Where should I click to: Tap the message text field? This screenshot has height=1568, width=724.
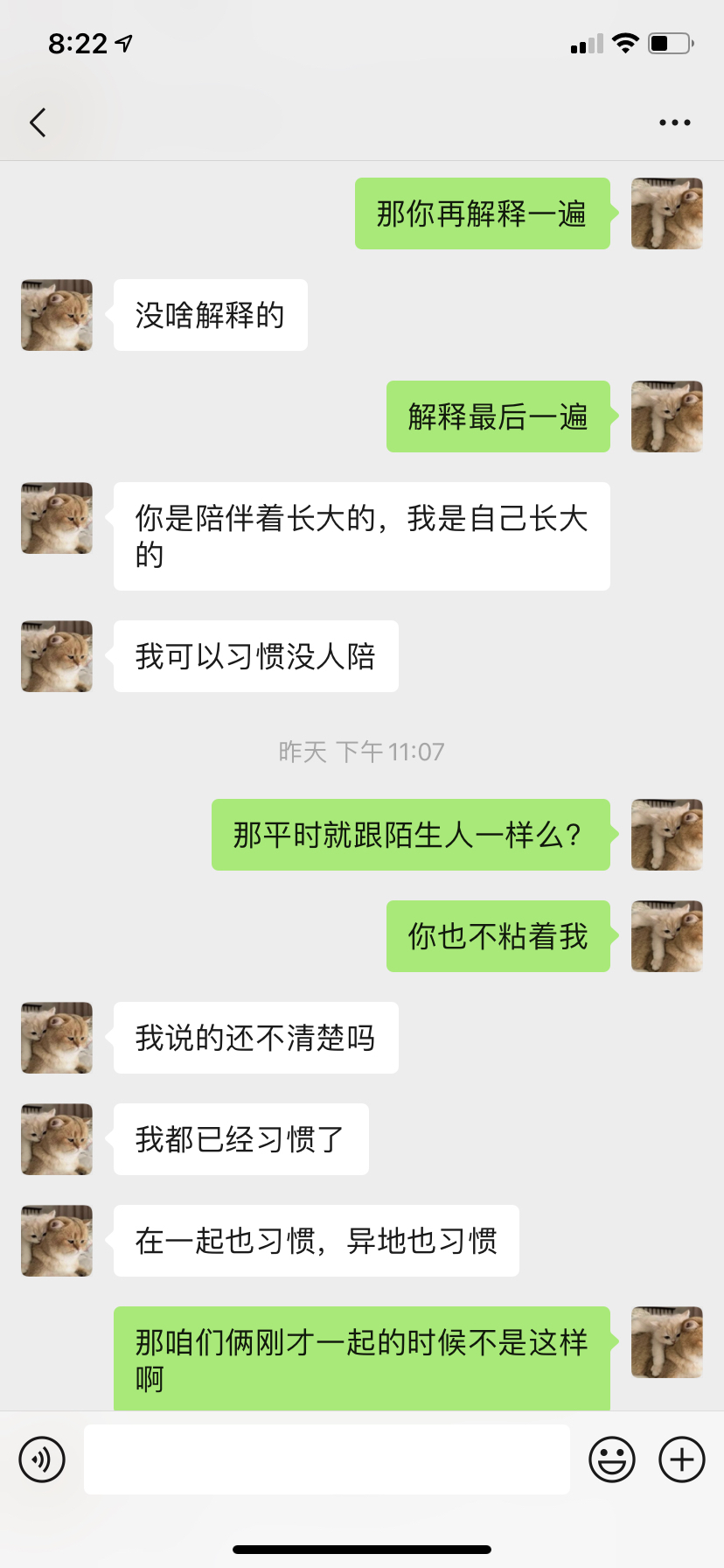click(x=326, y=1459)
